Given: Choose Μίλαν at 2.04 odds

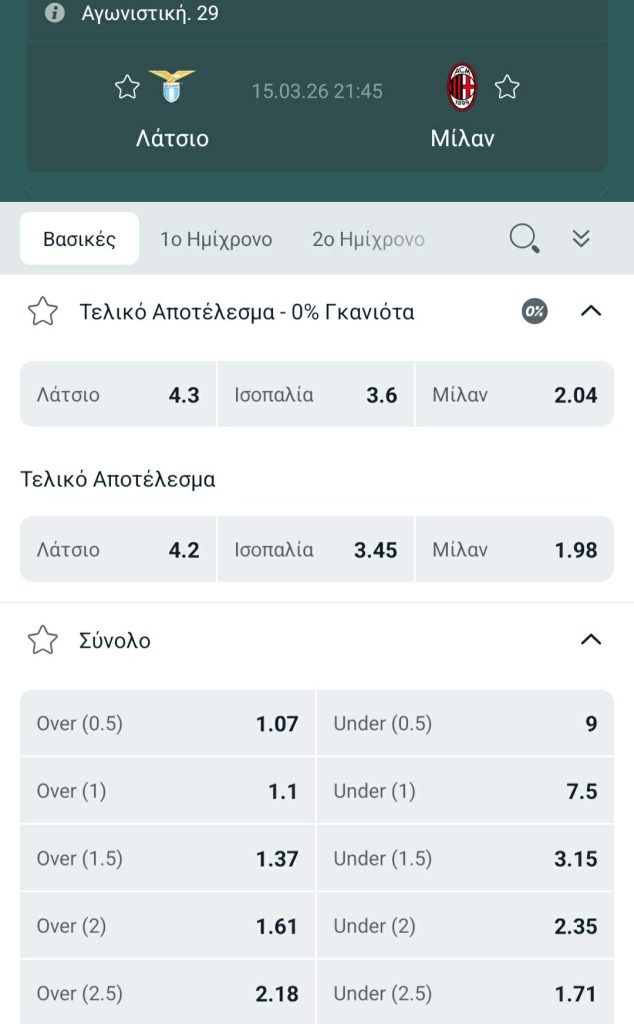Looking at the screenshot, I should 514,395.
